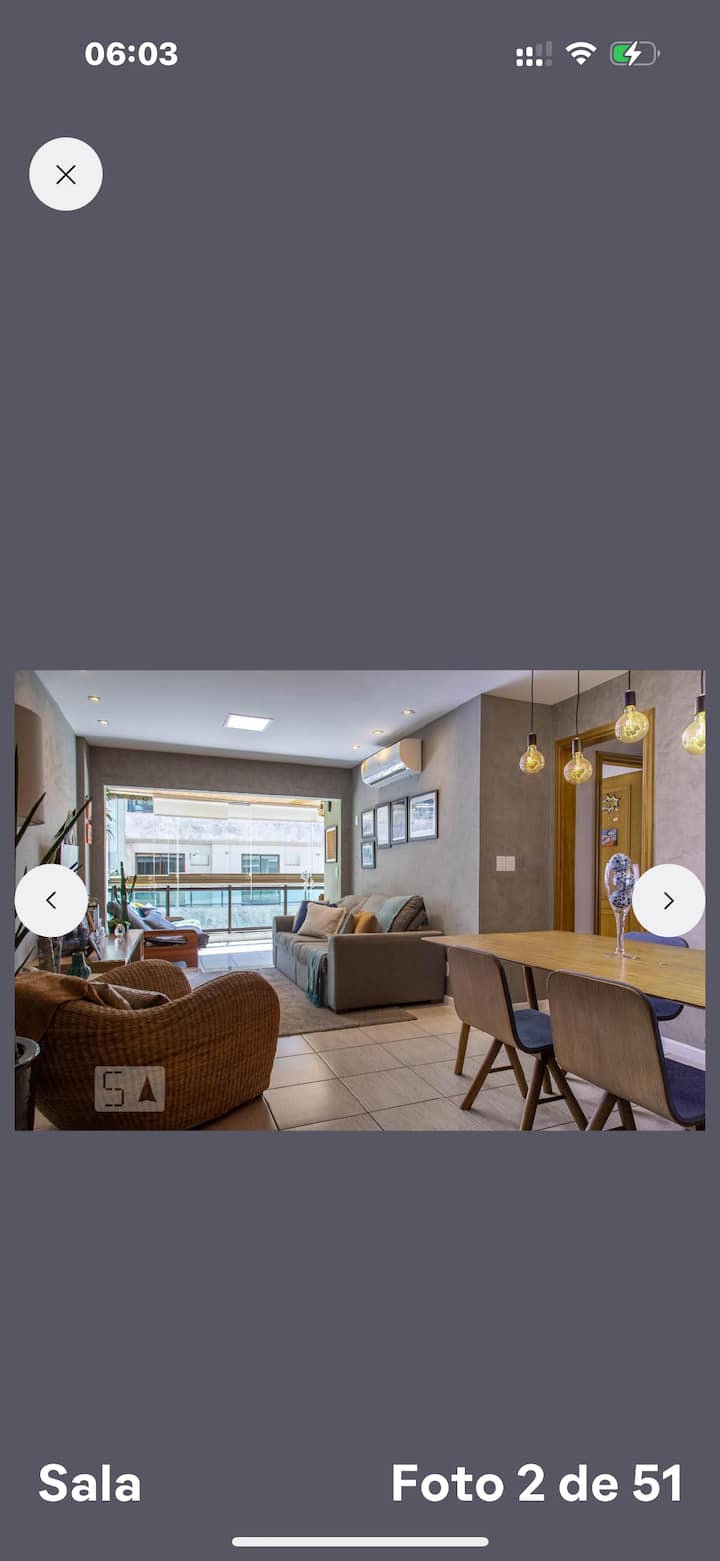
Task: Go to the previous photo
Action: [51, 900]
